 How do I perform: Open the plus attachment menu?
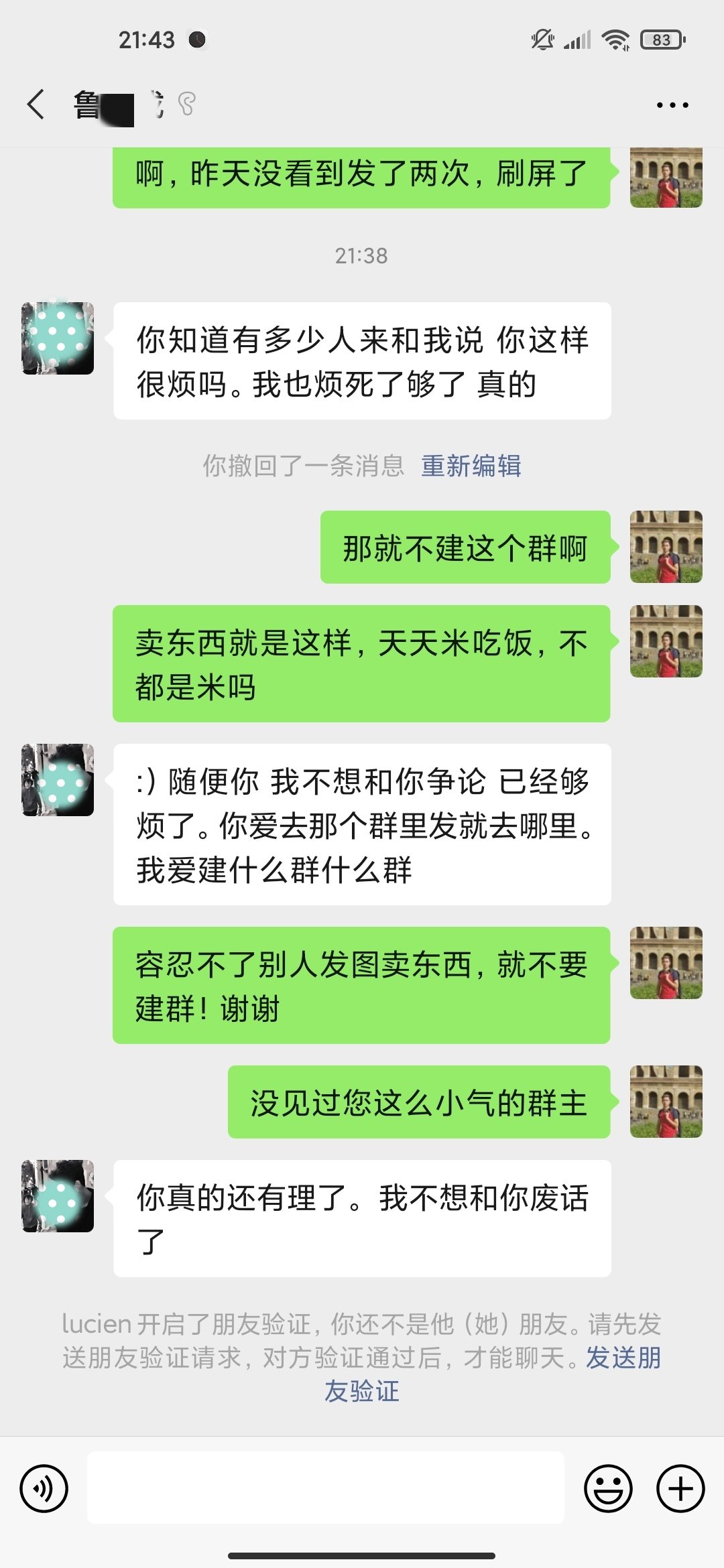pyautogui.click(x=680, y=1489)
